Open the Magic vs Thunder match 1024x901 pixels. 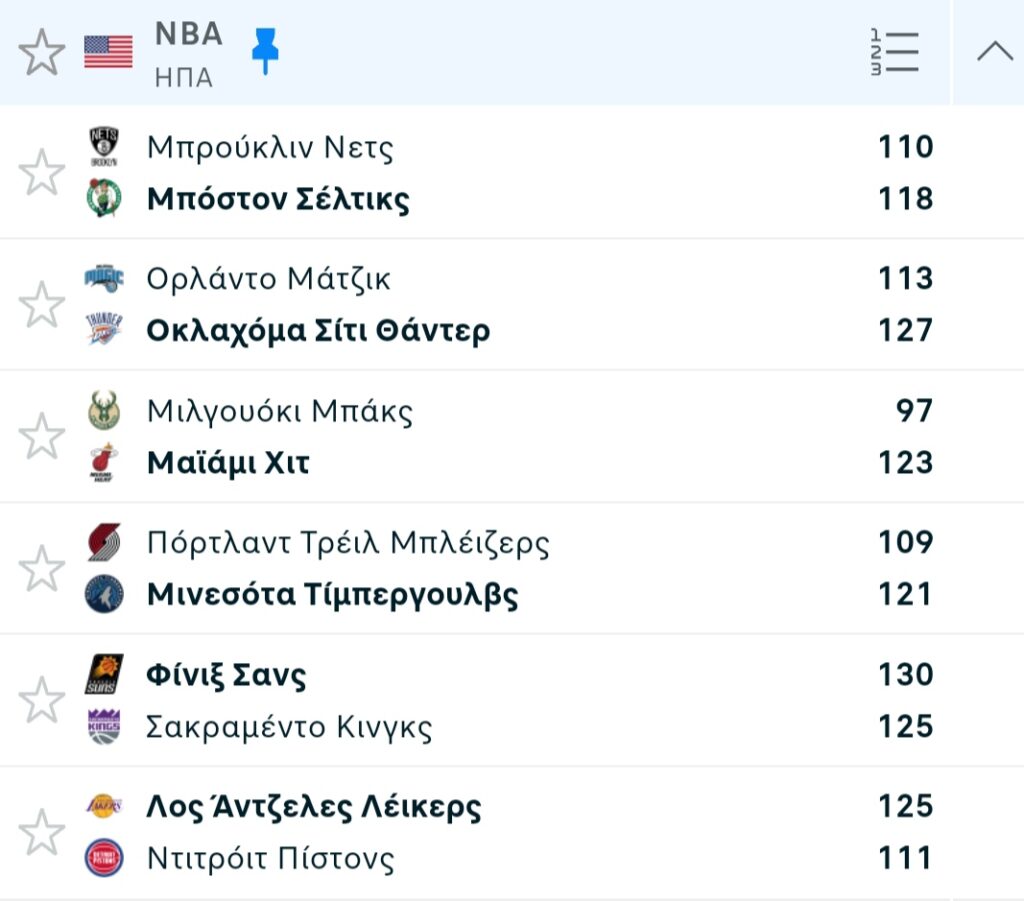tap(500, 304)
